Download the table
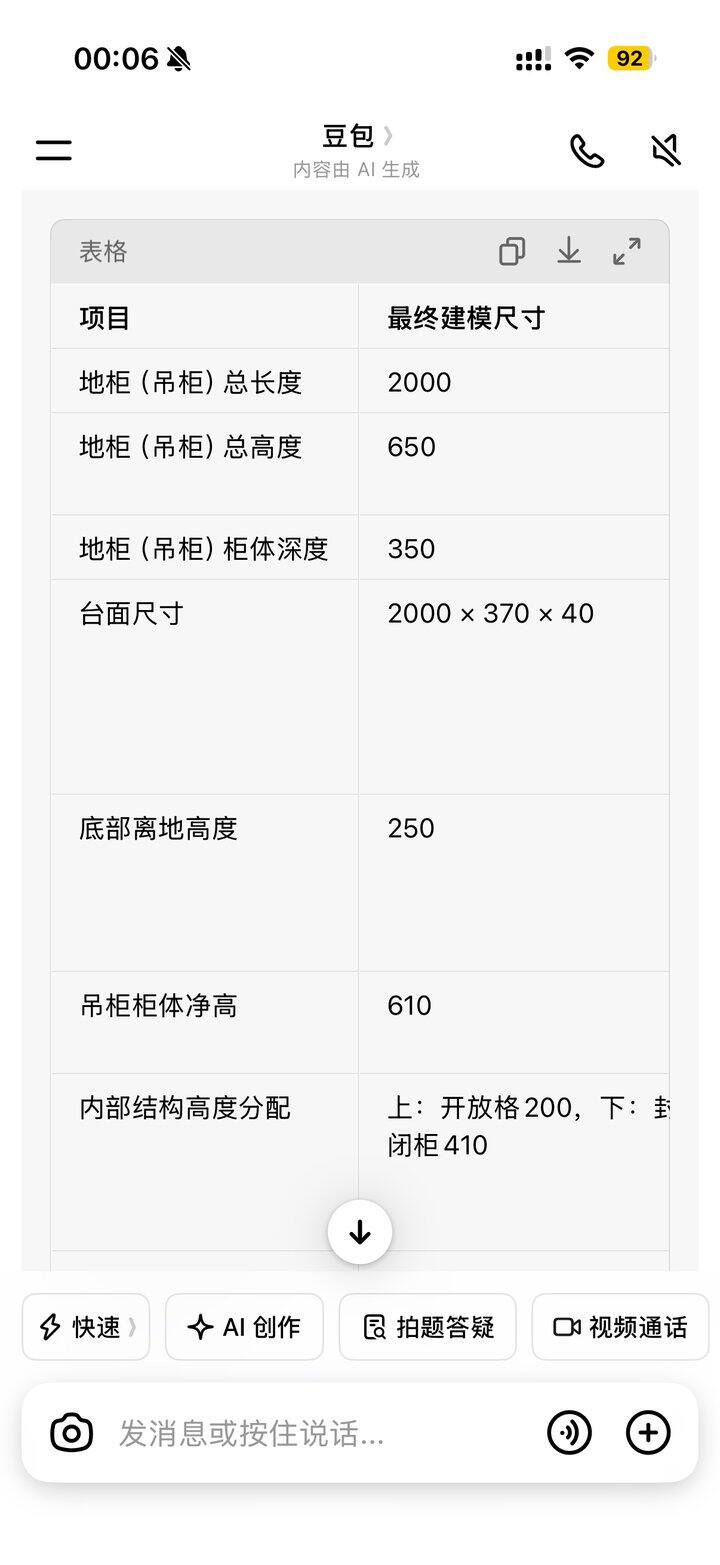The width and height of the screenshot is (720, 1565). [x=569, y=251]
